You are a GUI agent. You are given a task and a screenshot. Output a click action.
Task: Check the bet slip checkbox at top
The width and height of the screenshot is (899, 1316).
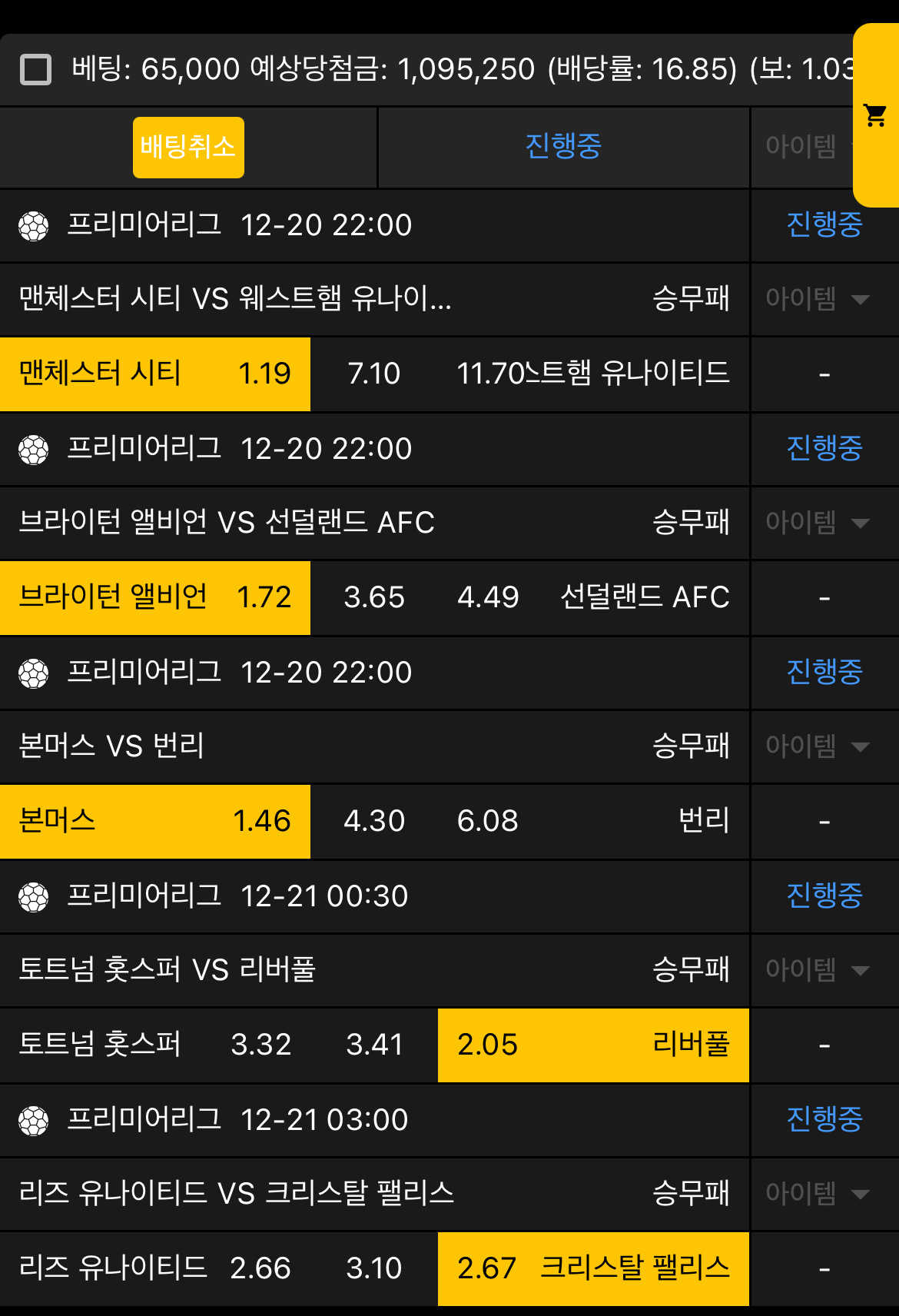click(34, 68)
